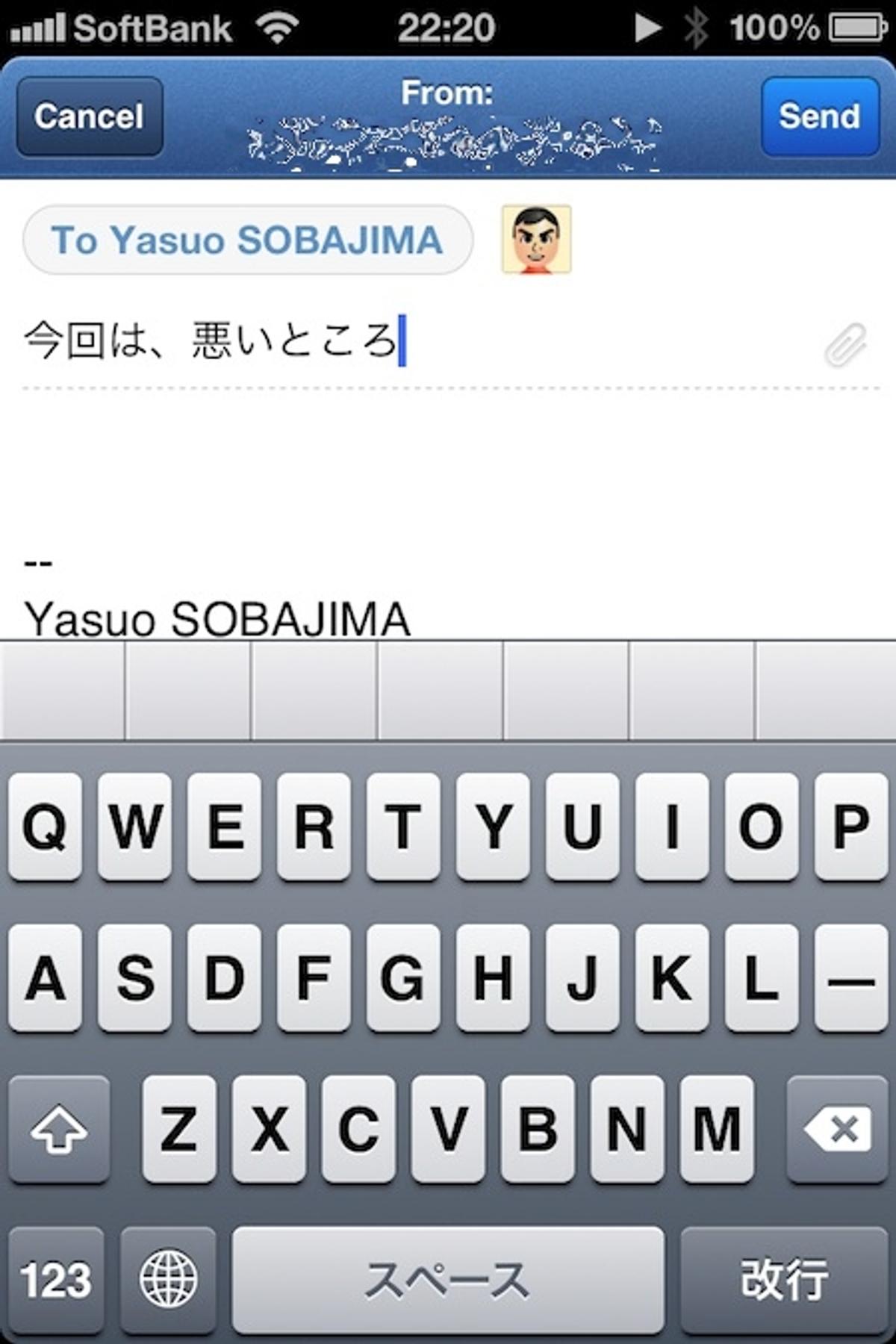The height and width of the screenshot is (1344, 896).
Task: Attach a file with the paperclip icon
Action: pyautogui.click(x=845, y=344)
